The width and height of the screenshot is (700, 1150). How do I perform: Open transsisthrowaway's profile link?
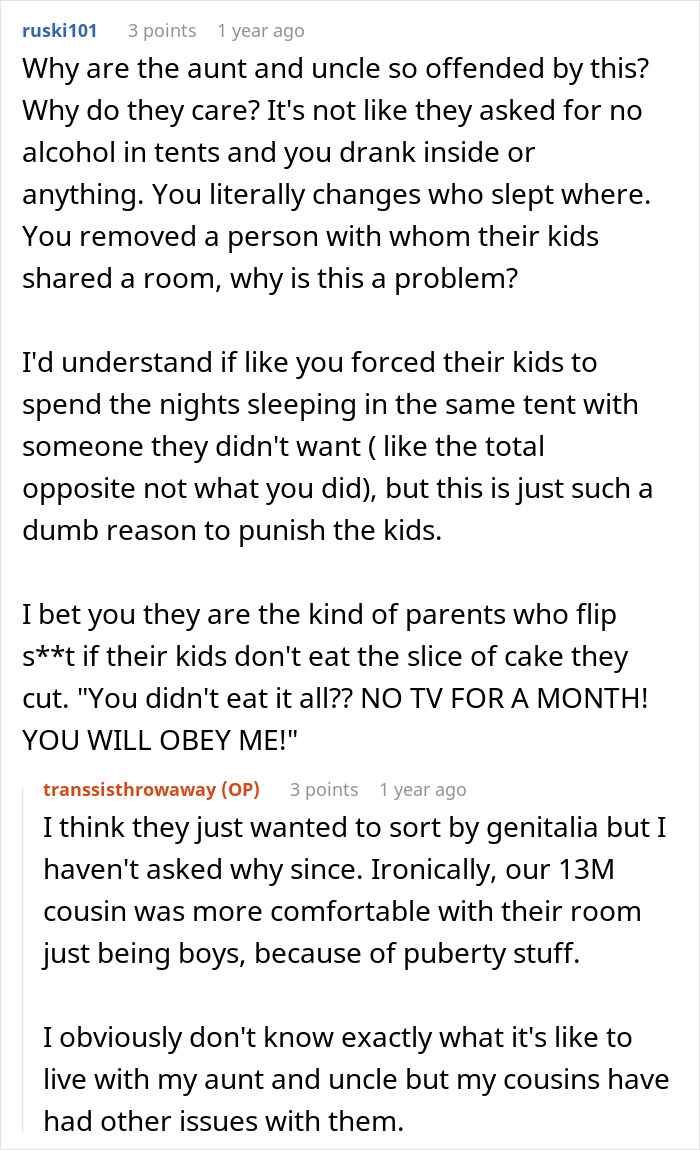tap(129, 789)
